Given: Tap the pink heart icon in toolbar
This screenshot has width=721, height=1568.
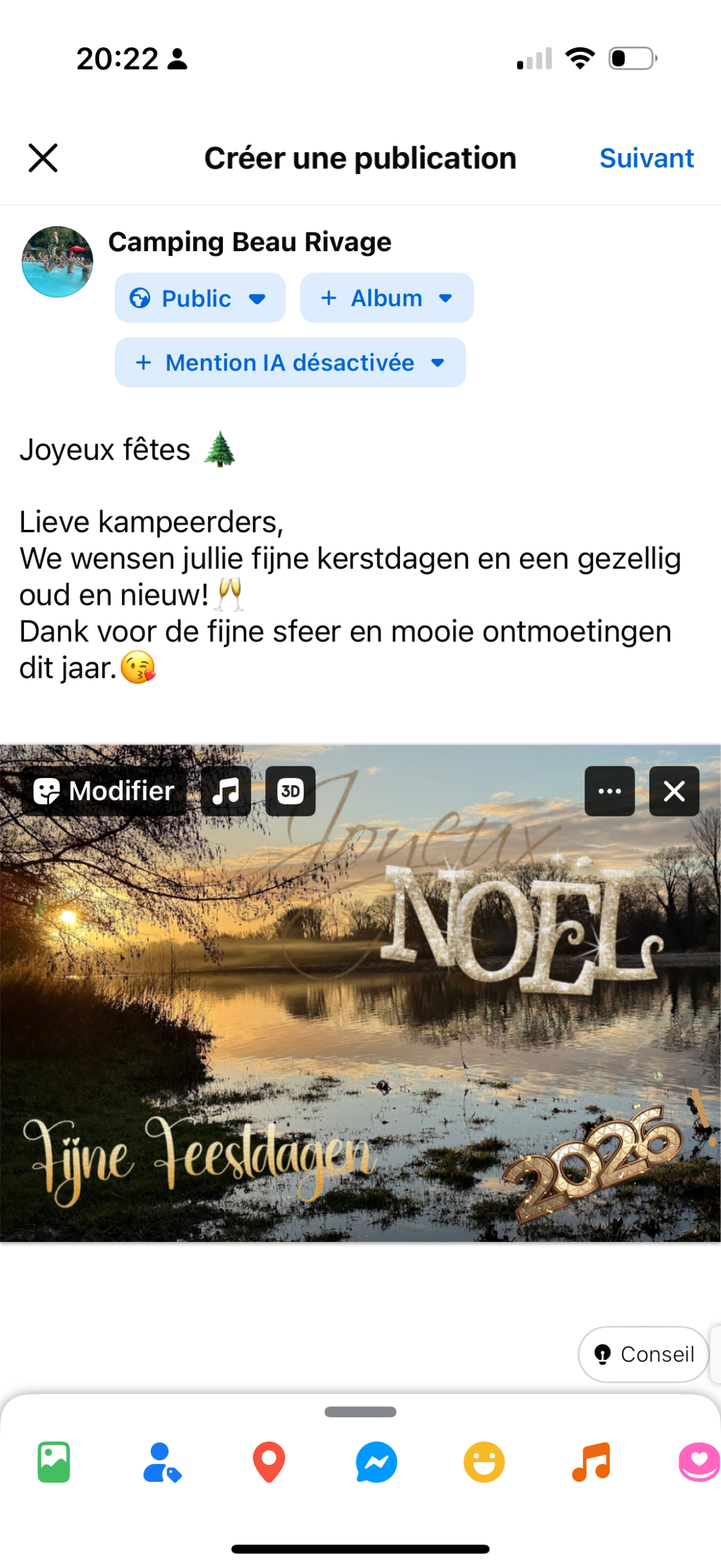Looking at the screenshot, I should pyautogui.click(x=698, y=1461).
